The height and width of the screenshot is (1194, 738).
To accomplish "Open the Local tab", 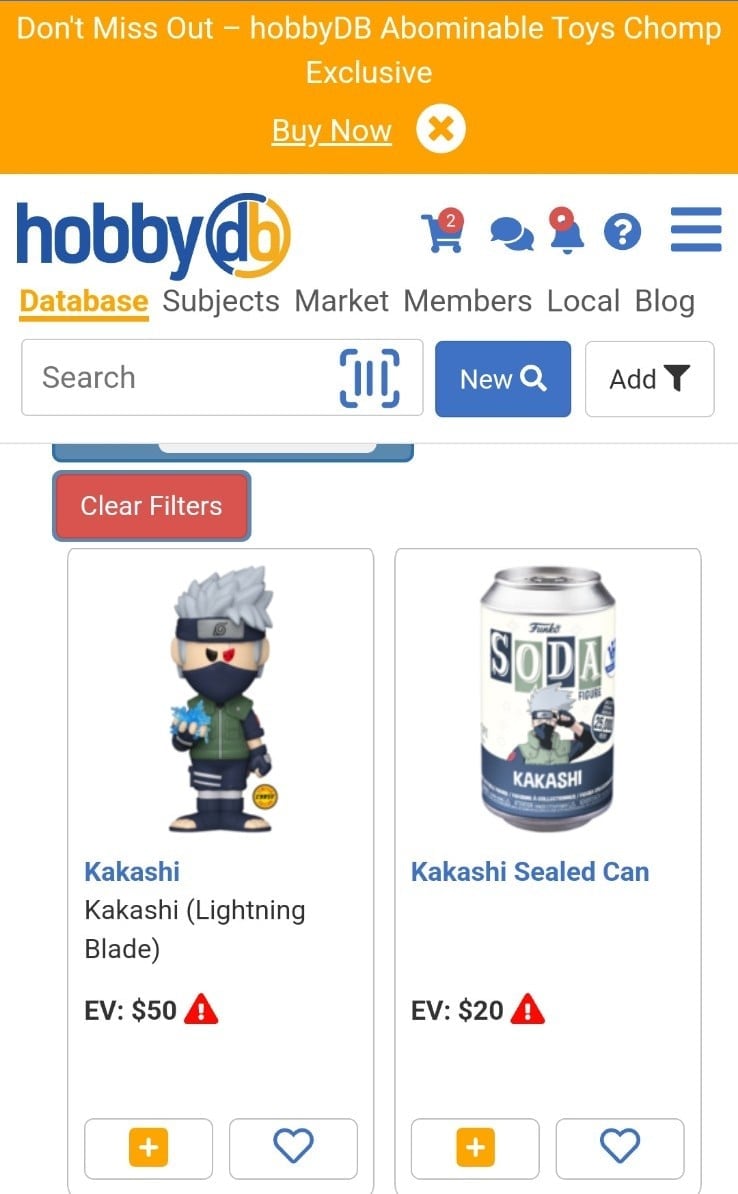I will click(x=583, y=301).
